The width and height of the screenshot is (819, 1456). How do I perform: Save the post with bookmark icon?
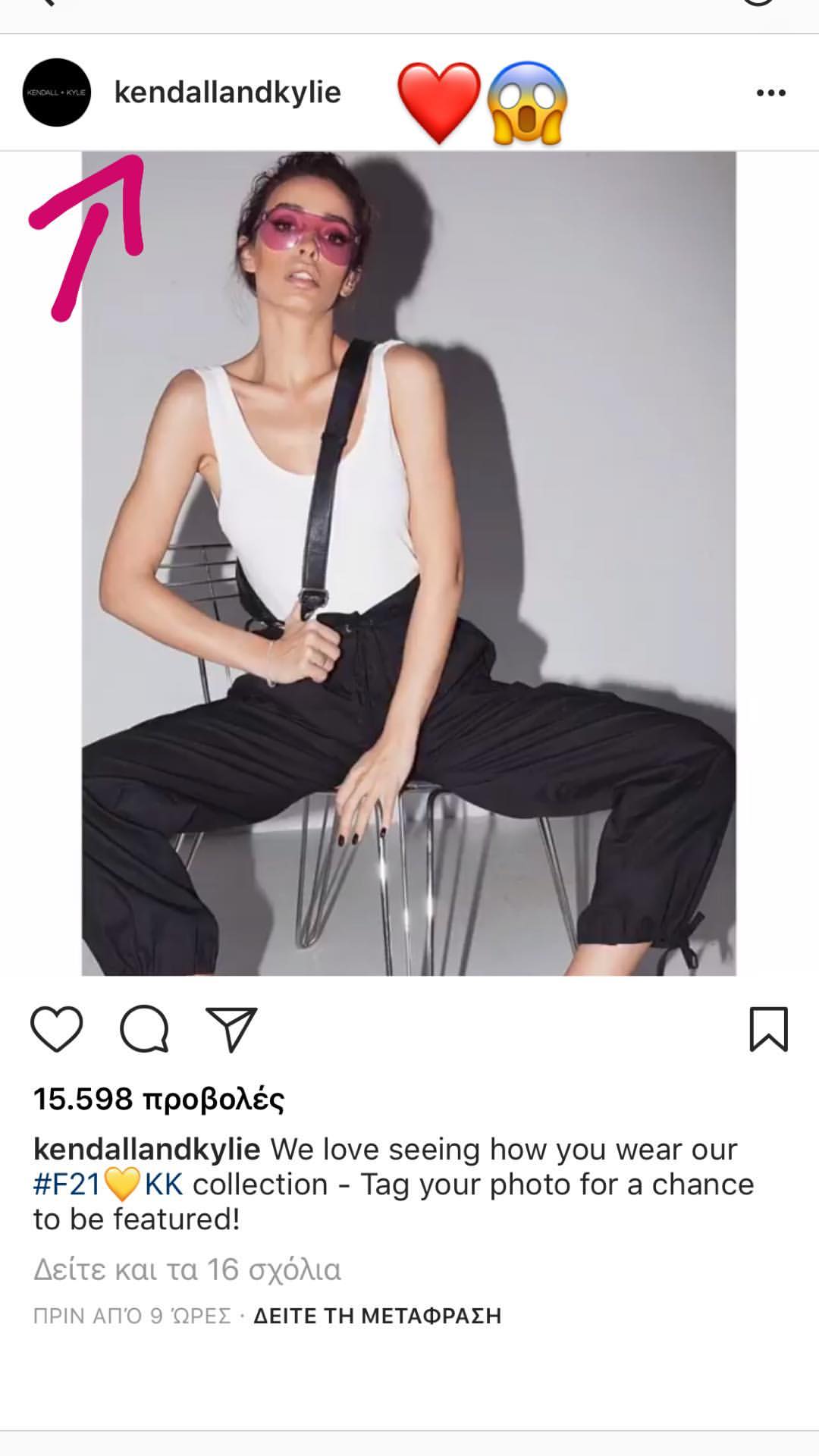tap(768, 1029)
